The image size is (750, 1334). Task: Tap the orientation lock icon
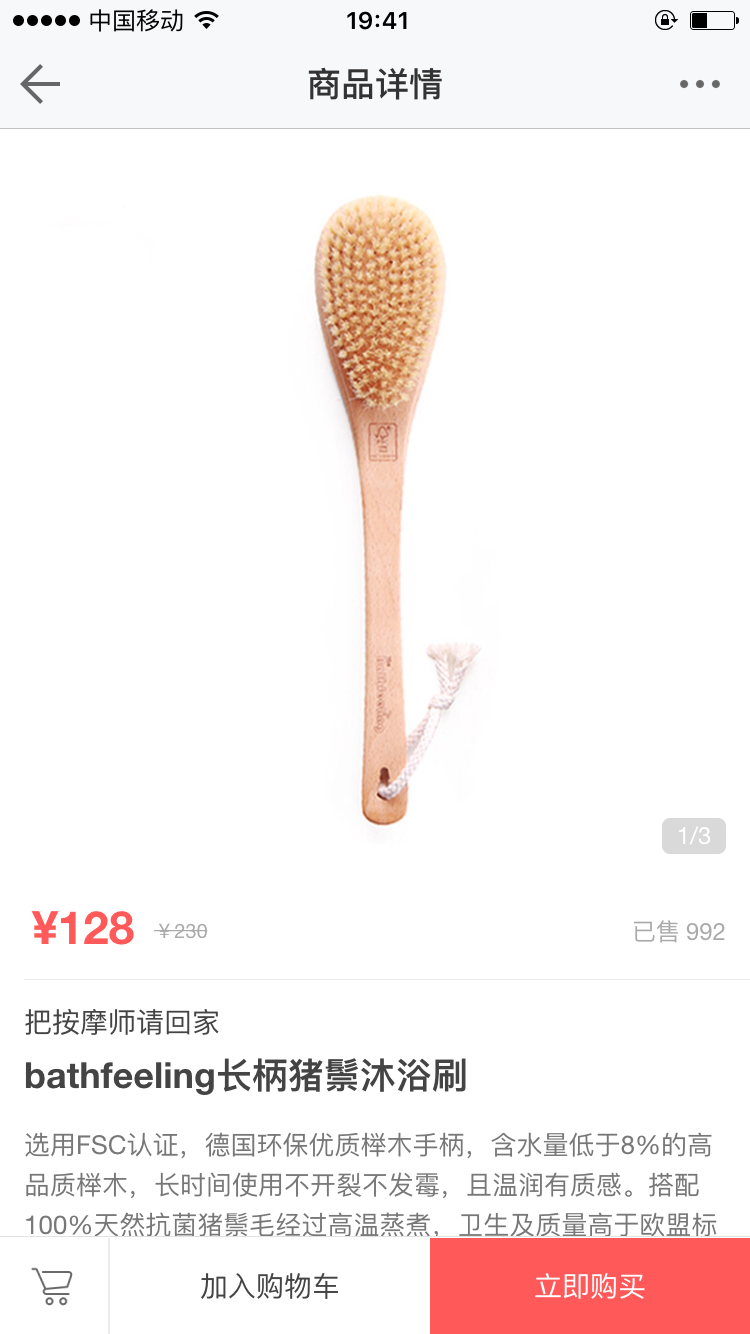pyautogui.click(x=665, y=18)
